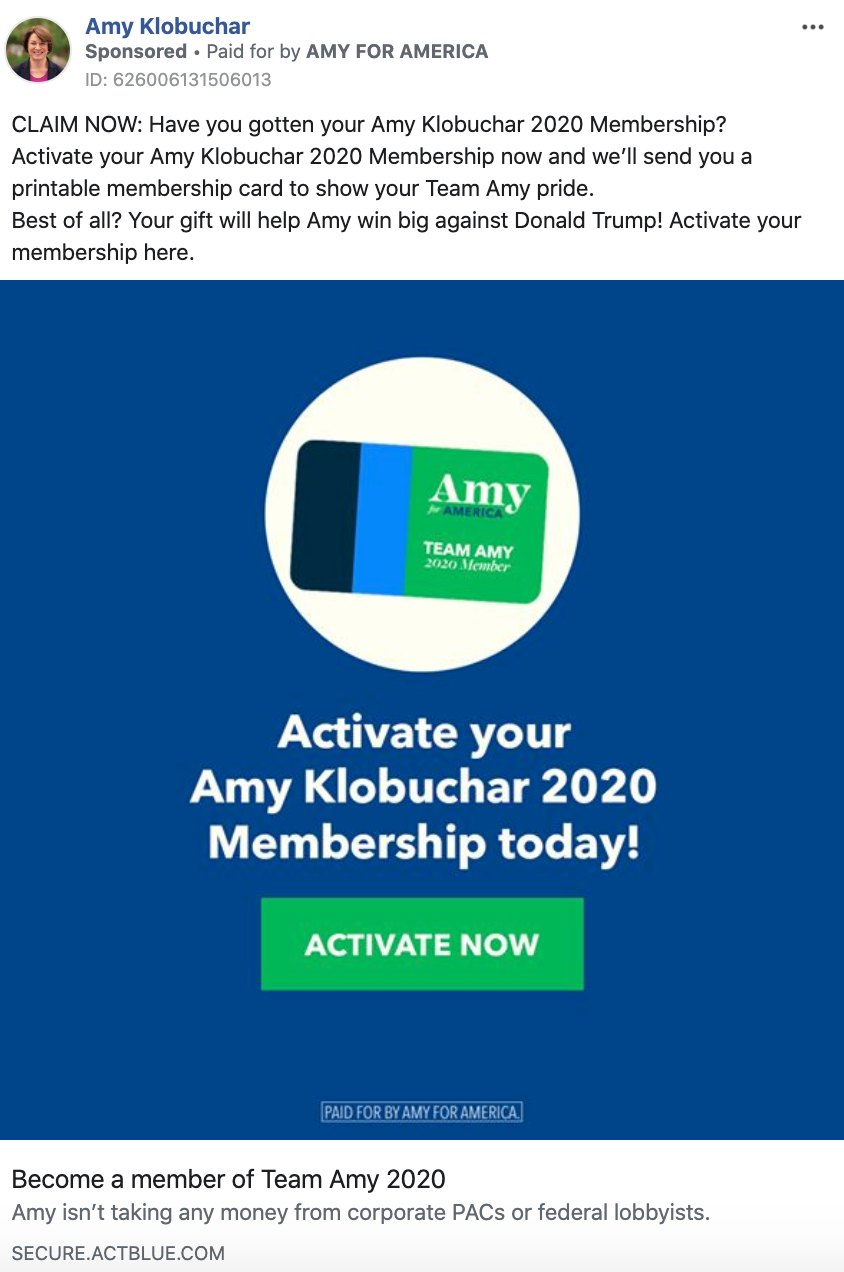The image size is (844, 1272).
Task: View Amy Klobuchar's profile picture
Action: tap(38, 50)
